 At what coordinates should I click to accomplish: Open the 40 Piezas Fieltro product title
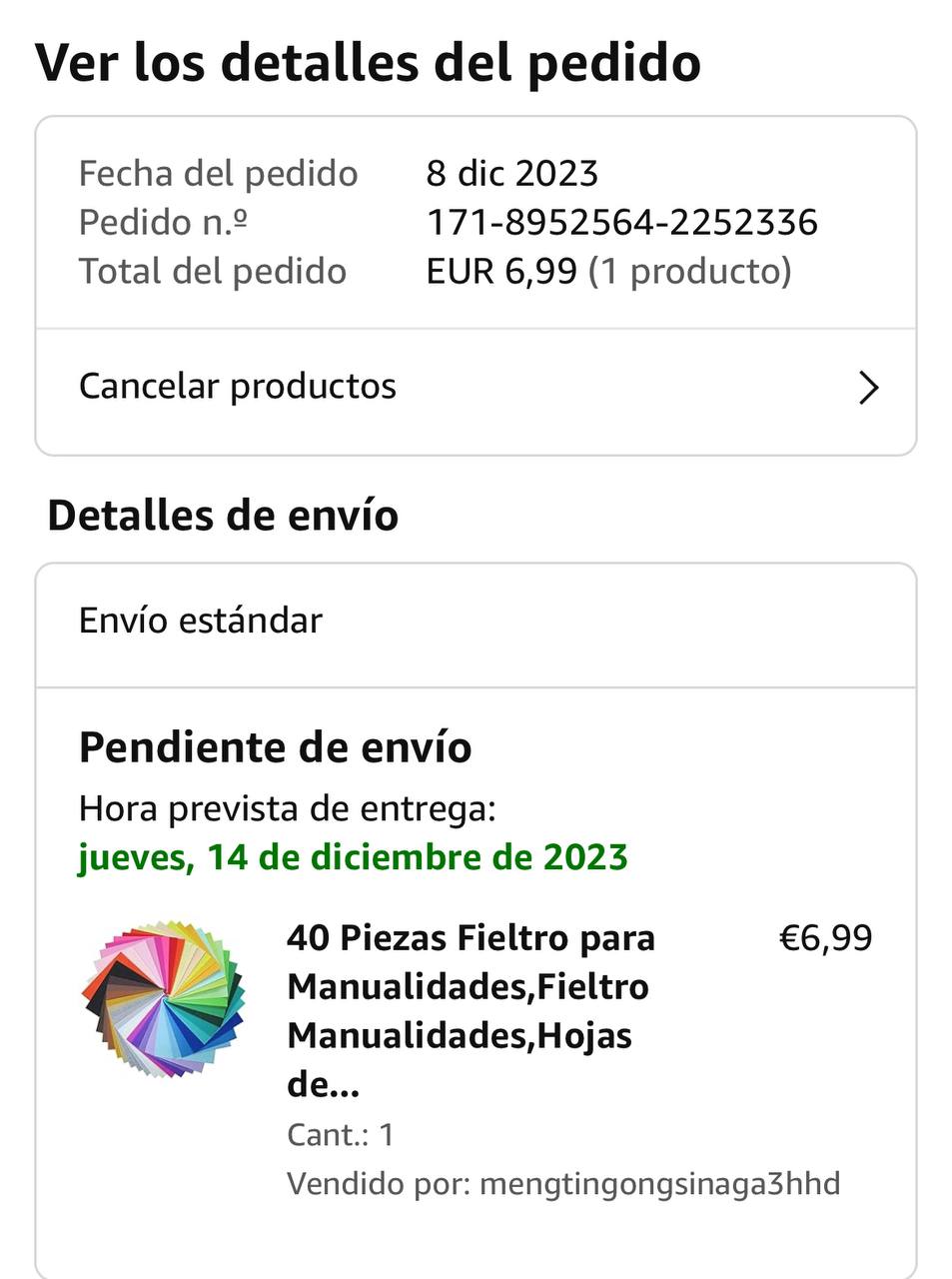pos(471,1010)
